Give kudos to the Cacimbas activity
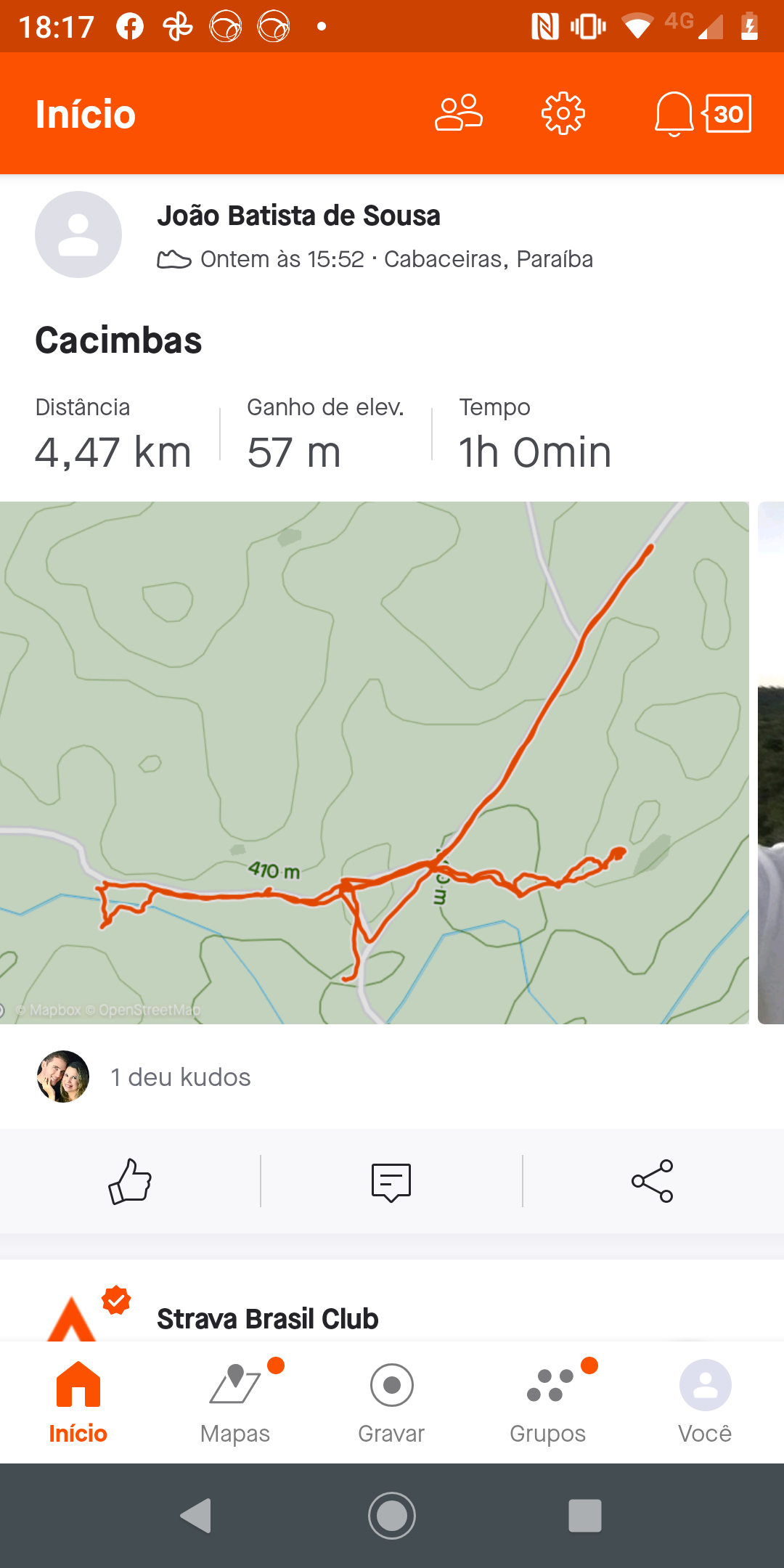The width and height of the screenshot is (784, 1568). tap(130, 1181)
